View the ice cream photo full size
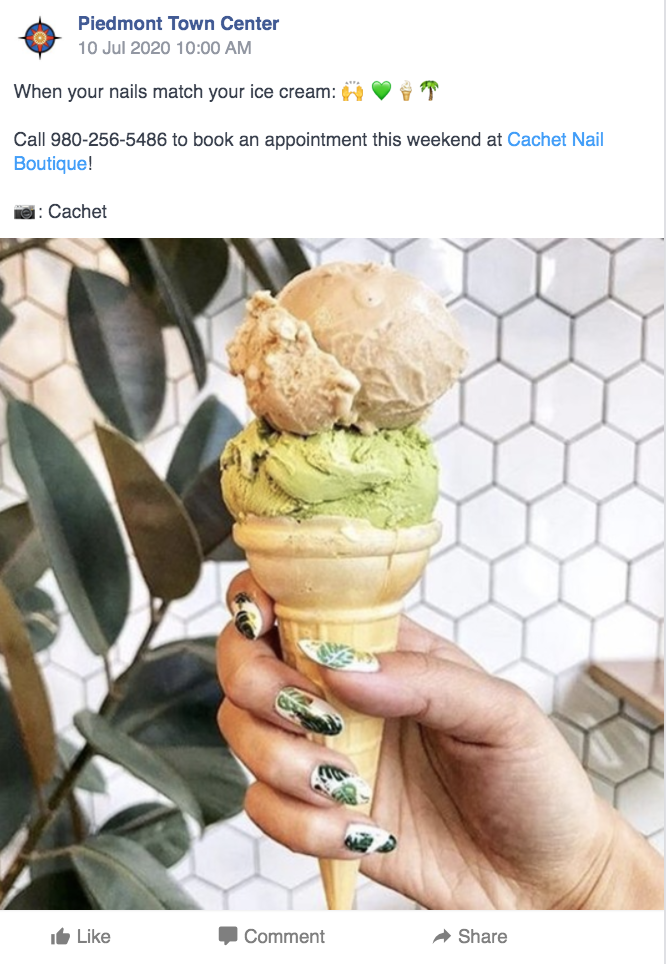 point(332,573)
